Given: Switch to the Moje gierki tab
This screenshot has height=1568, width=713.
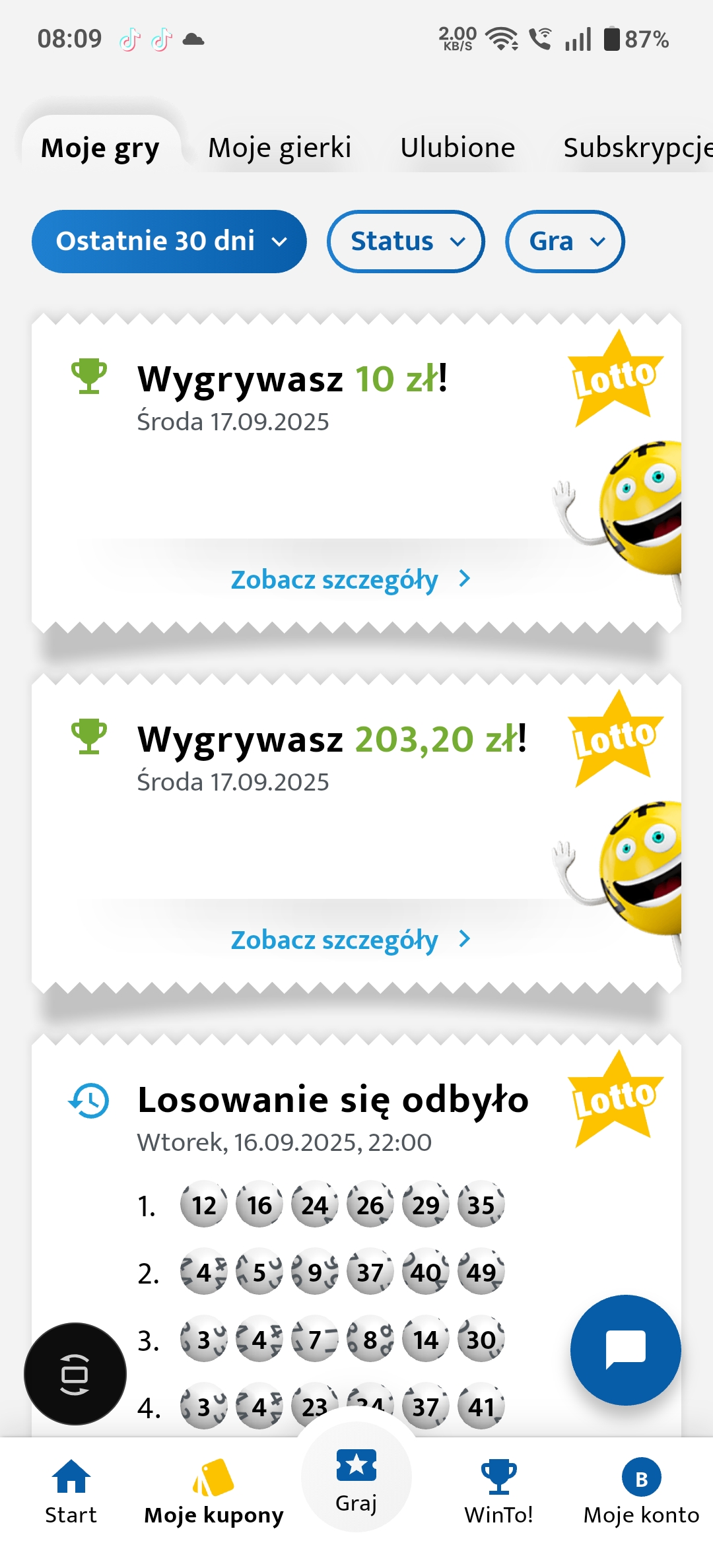Looking at the screenshot, I should (279, 147).
